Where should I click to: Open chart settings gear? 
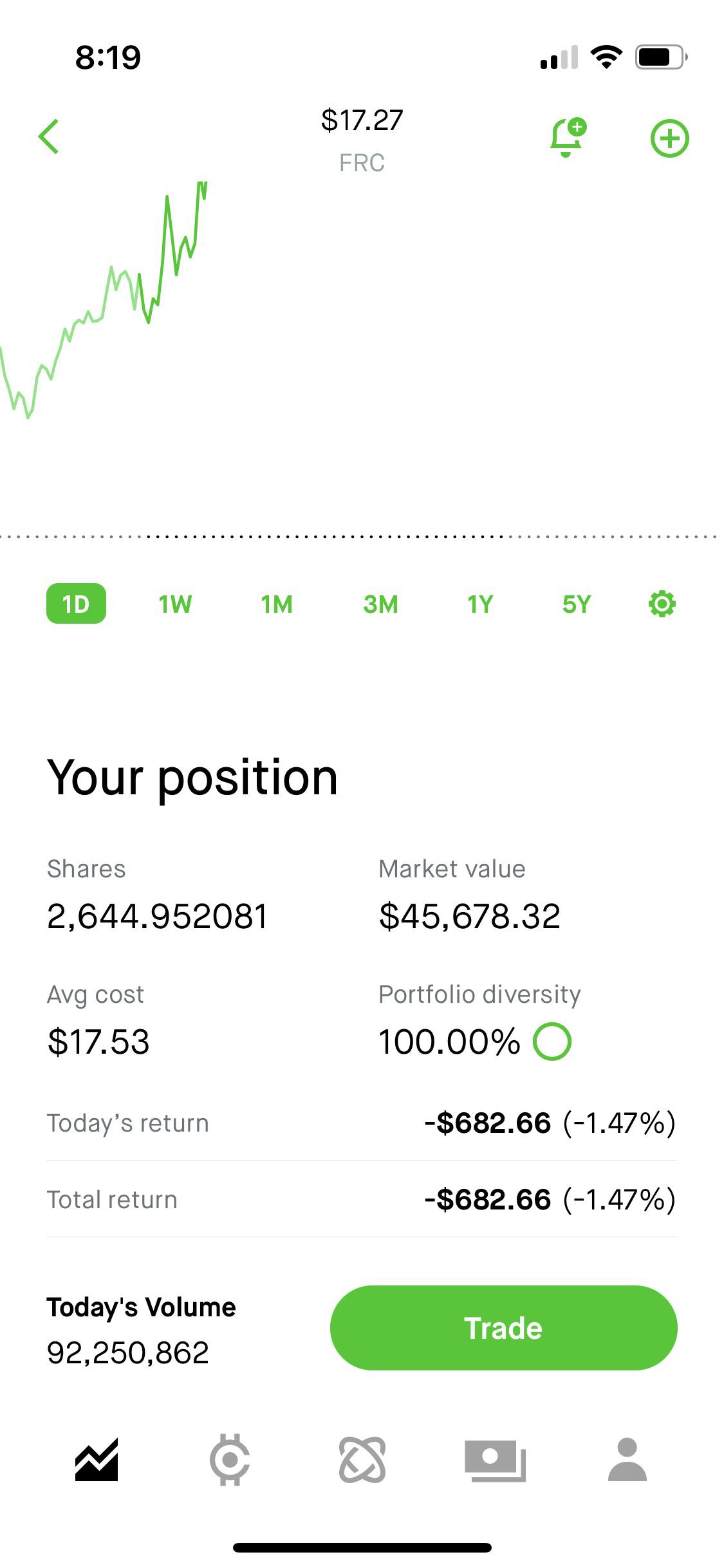pyautogui.click(x=662, y=604)
